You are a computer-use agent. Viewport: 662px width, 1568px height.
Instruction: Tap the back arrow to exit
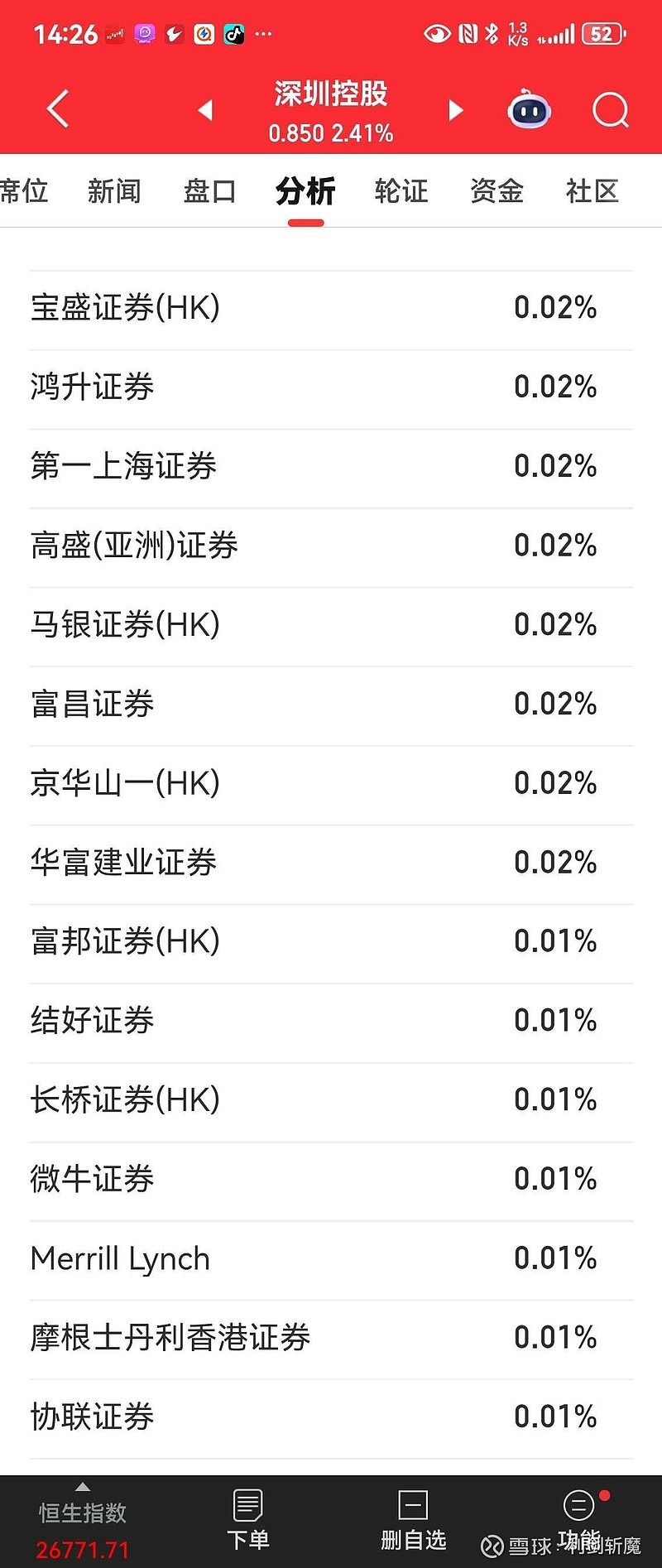(x=56, y=108)
